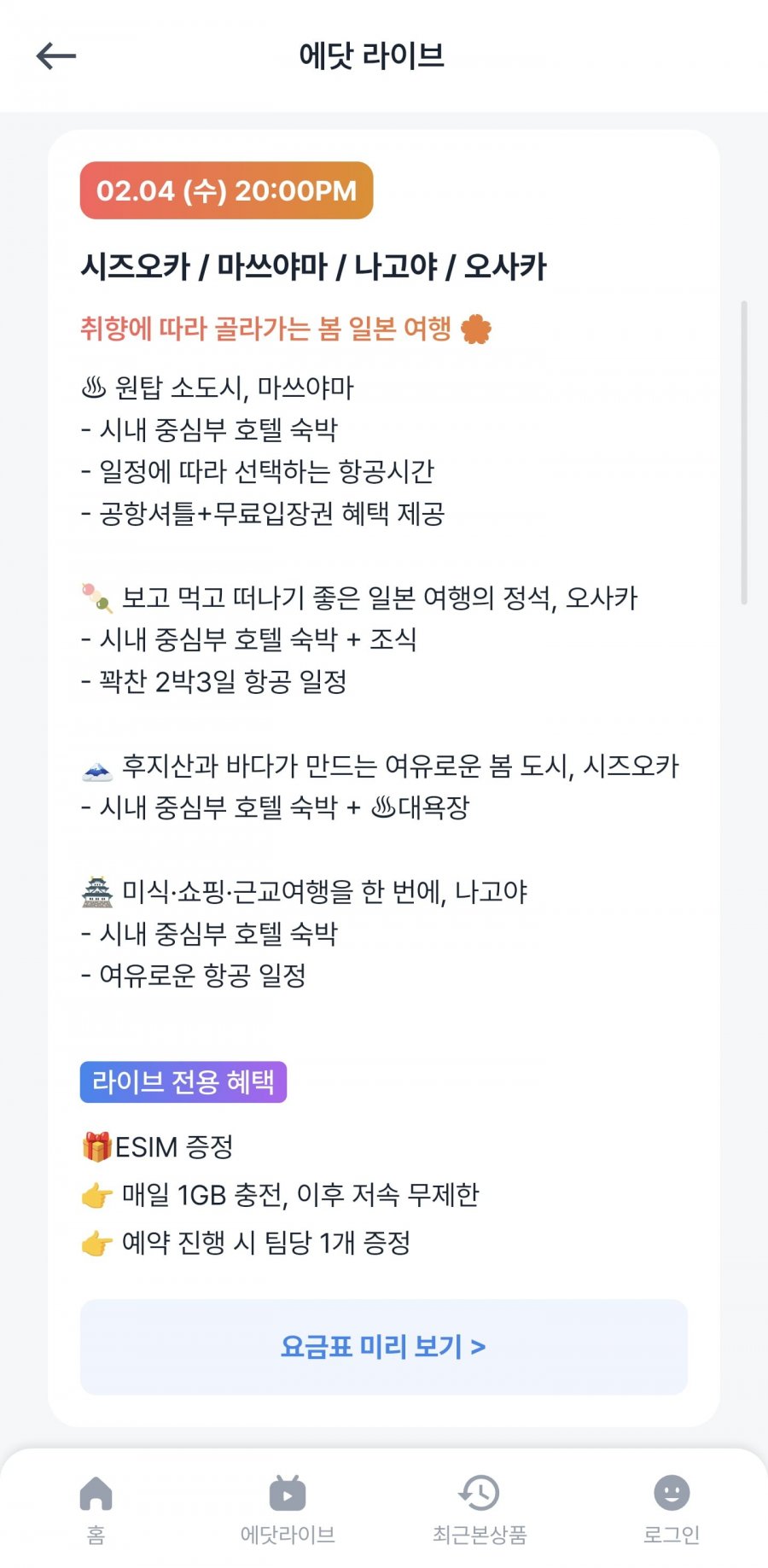Open the 에닷라이브 tab
This screenshot has height=1568, width=768.
click(288, 1509)
